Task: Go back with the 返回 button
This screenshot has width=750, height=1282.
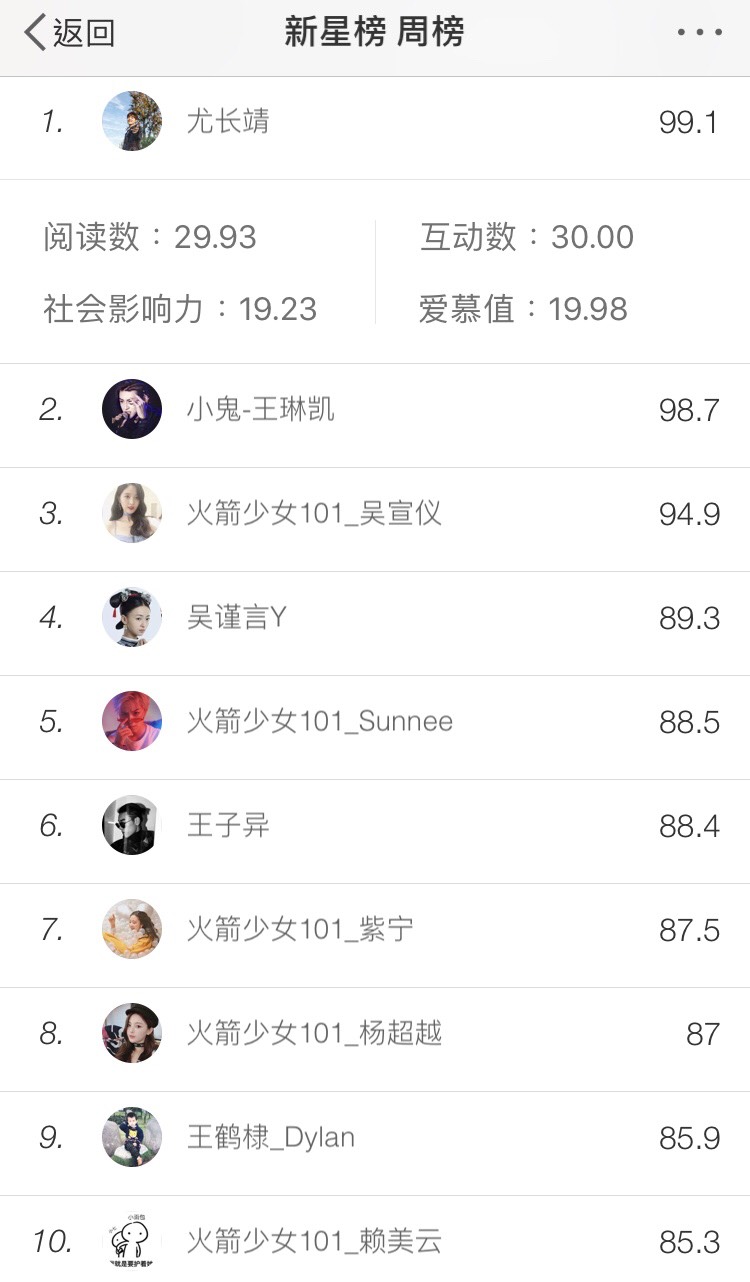Action: (70, 33)
